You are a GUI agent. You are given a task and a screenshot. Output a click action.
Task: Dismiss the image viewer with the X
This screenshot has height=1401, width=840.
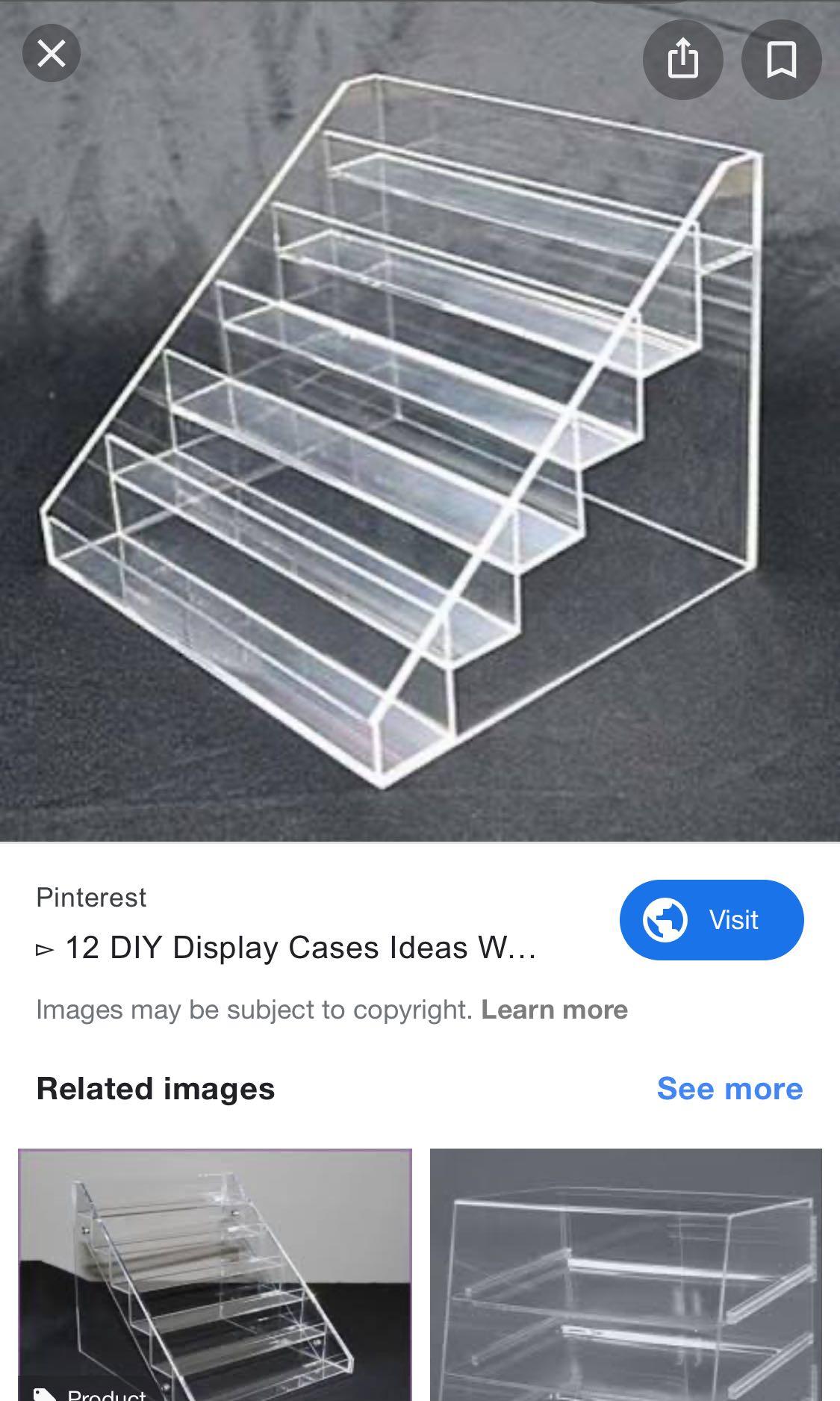click(52, 52)
